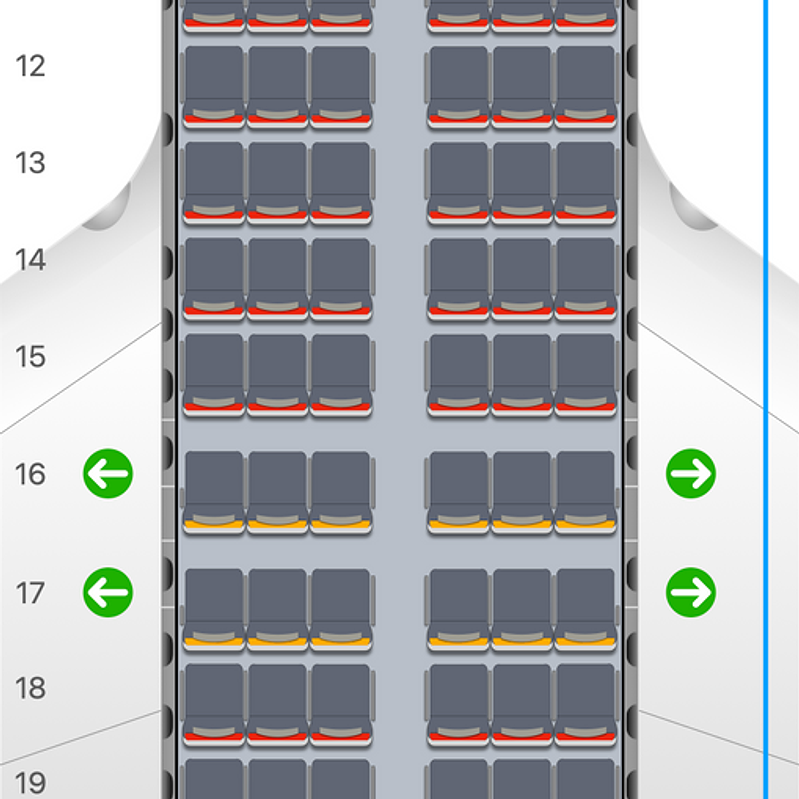Image resolution: width=799 pixels, height=799 pixels.
Task: Choose left middle seat in row 14
Action: pyautogui.click(x=277, y=277)
